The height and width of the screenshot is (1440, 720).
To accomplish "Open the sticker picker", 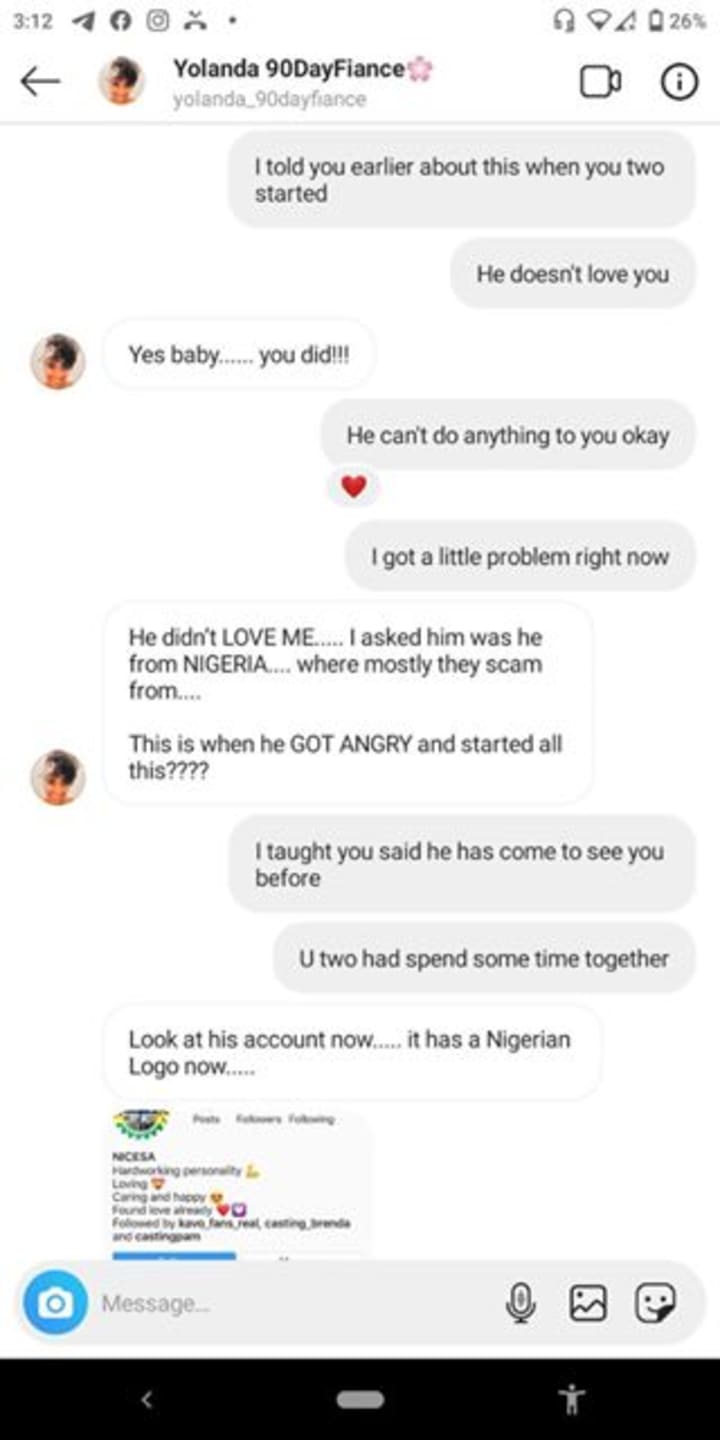I will (655, 1303).
